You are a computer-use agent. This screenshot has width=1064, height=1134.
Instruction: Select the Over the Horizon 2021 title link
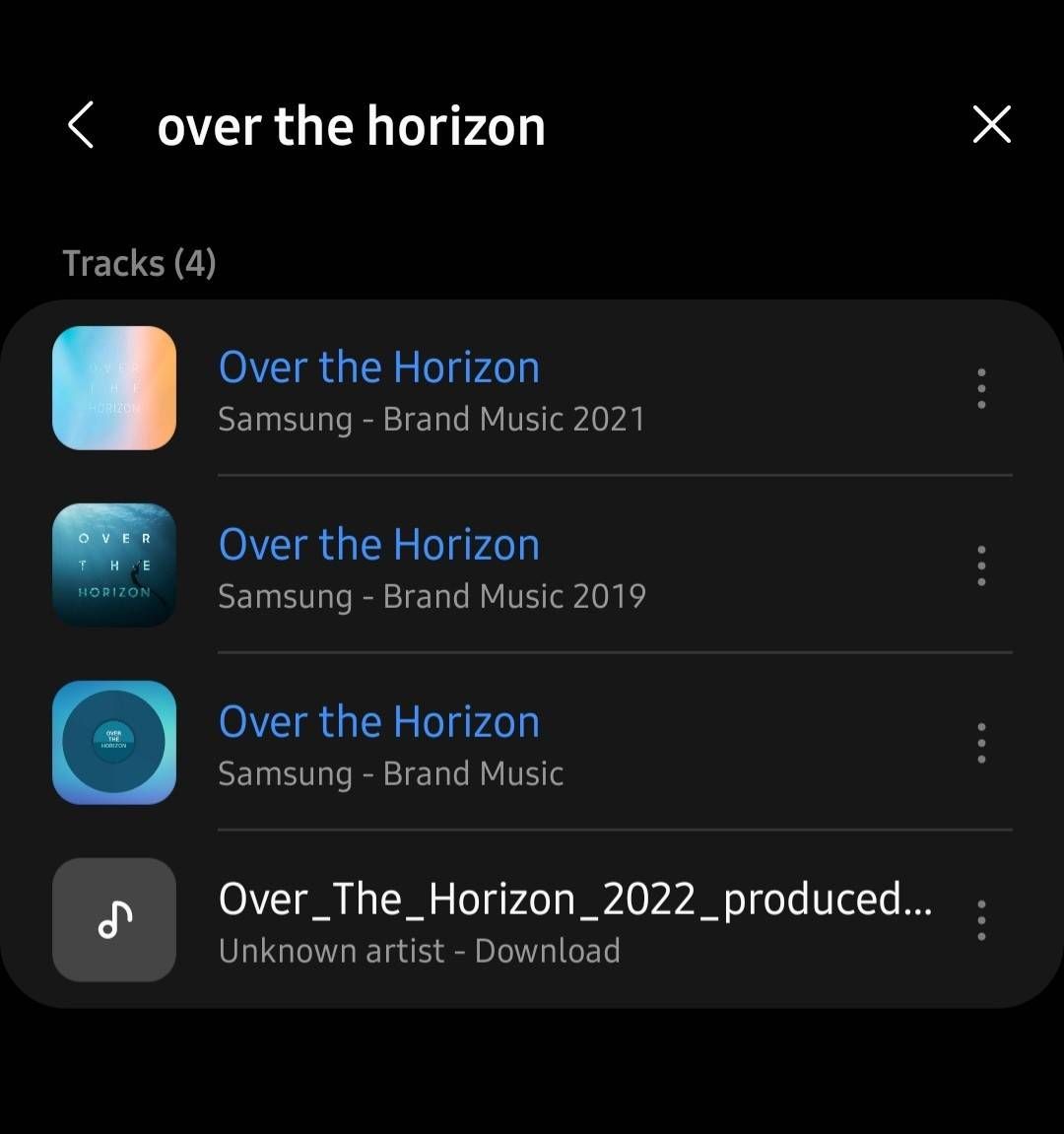[378, 366]
